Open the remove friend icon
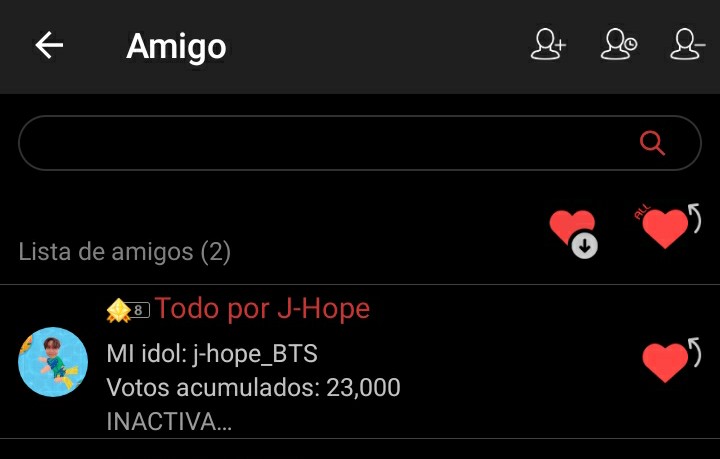This screenshot has width=720, height=459. [688, 46]
